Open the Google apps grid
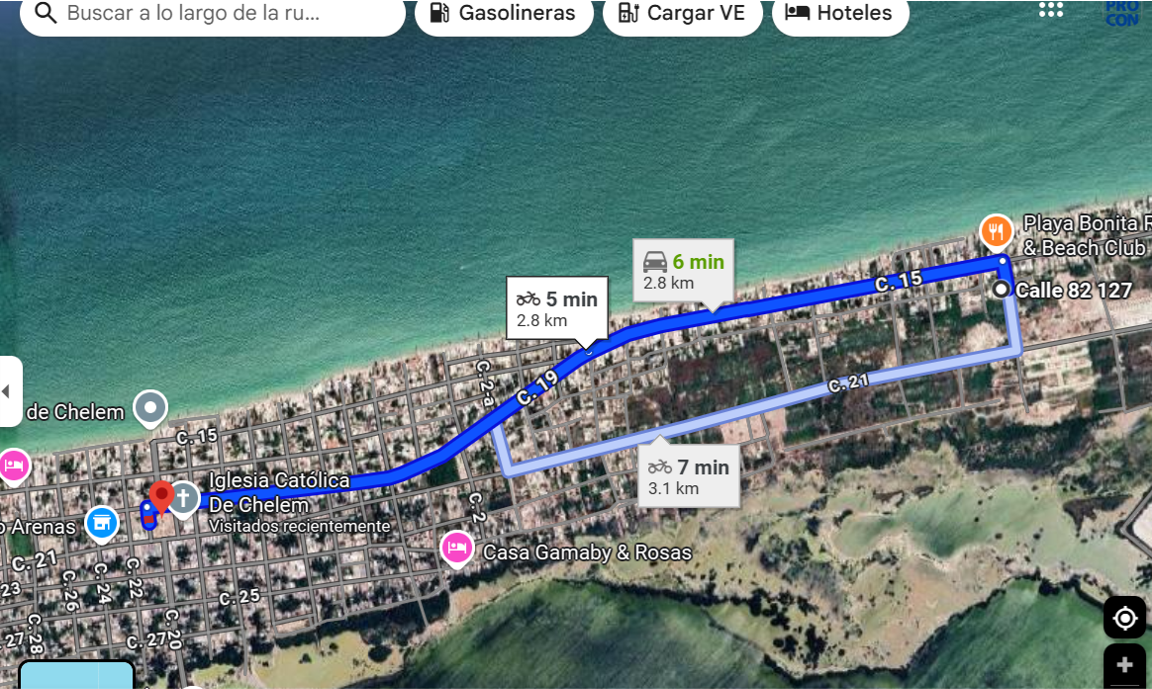The width and height of the screenshot is (1152, 689). [1051, 9]
